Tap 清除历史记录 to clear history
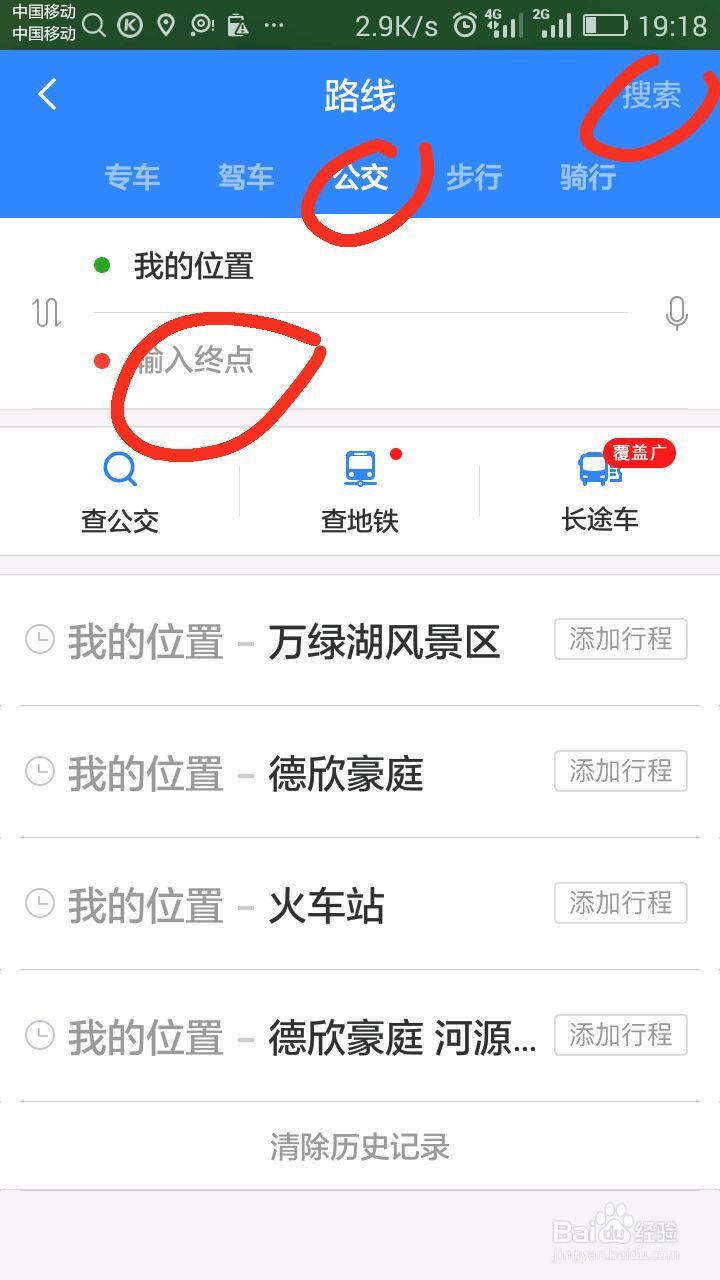720x1280 pixels. (360, 1147)
